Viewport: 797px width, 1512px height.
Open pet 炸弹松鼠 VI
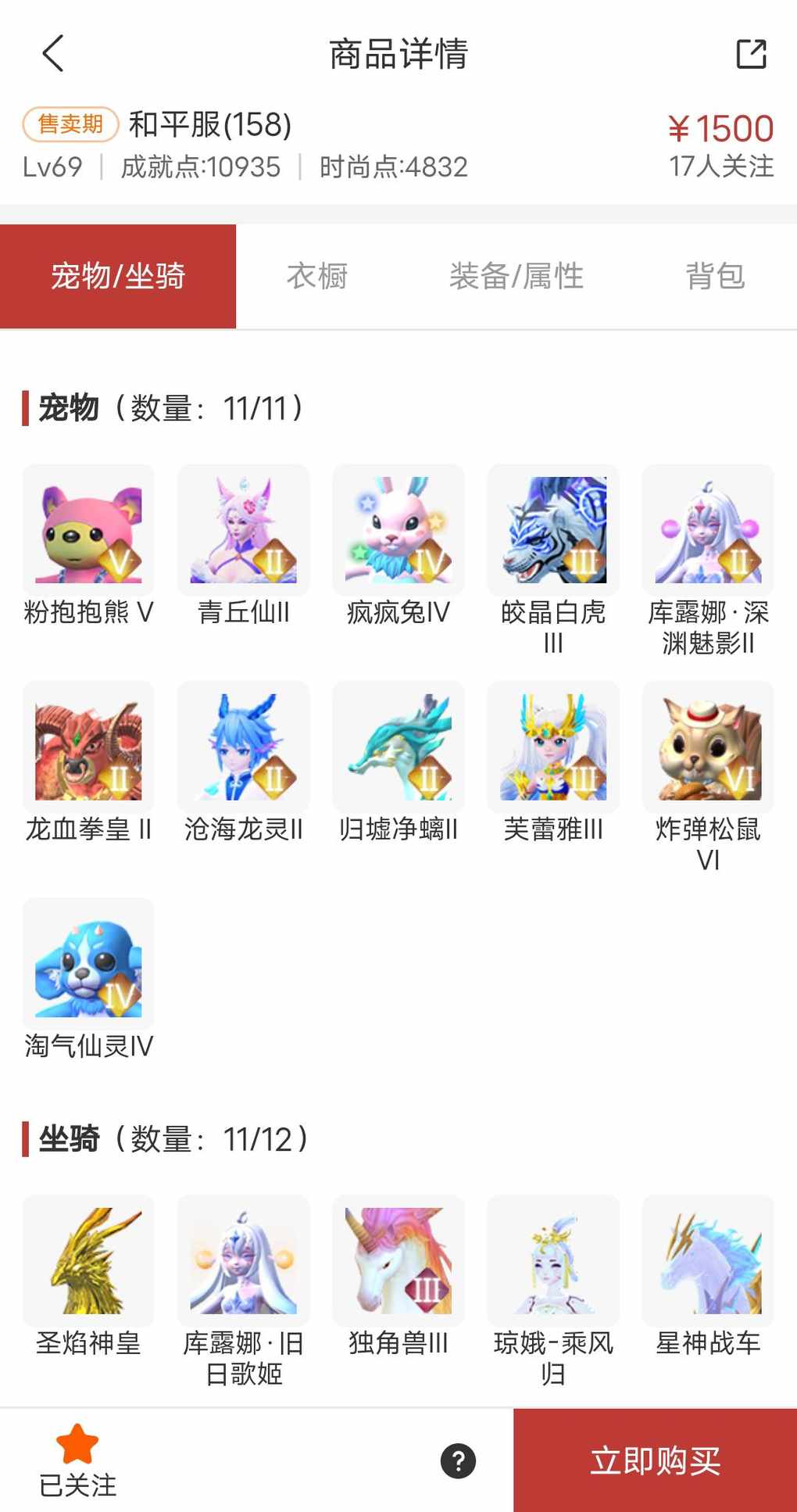pyautogui.click(x=707, y=747)
